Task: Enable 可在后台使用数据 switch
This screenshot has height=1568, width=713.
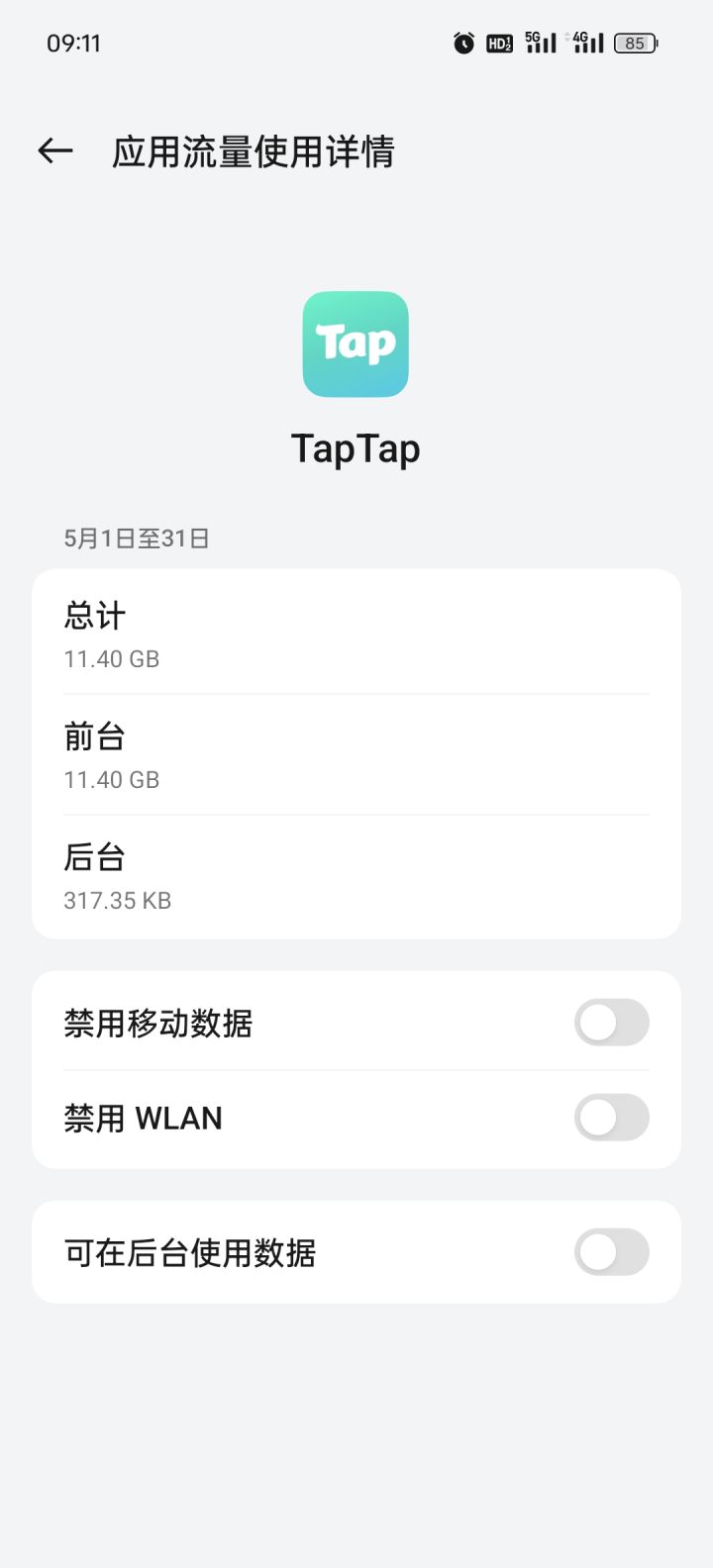Action: (x=611, y=1251)
